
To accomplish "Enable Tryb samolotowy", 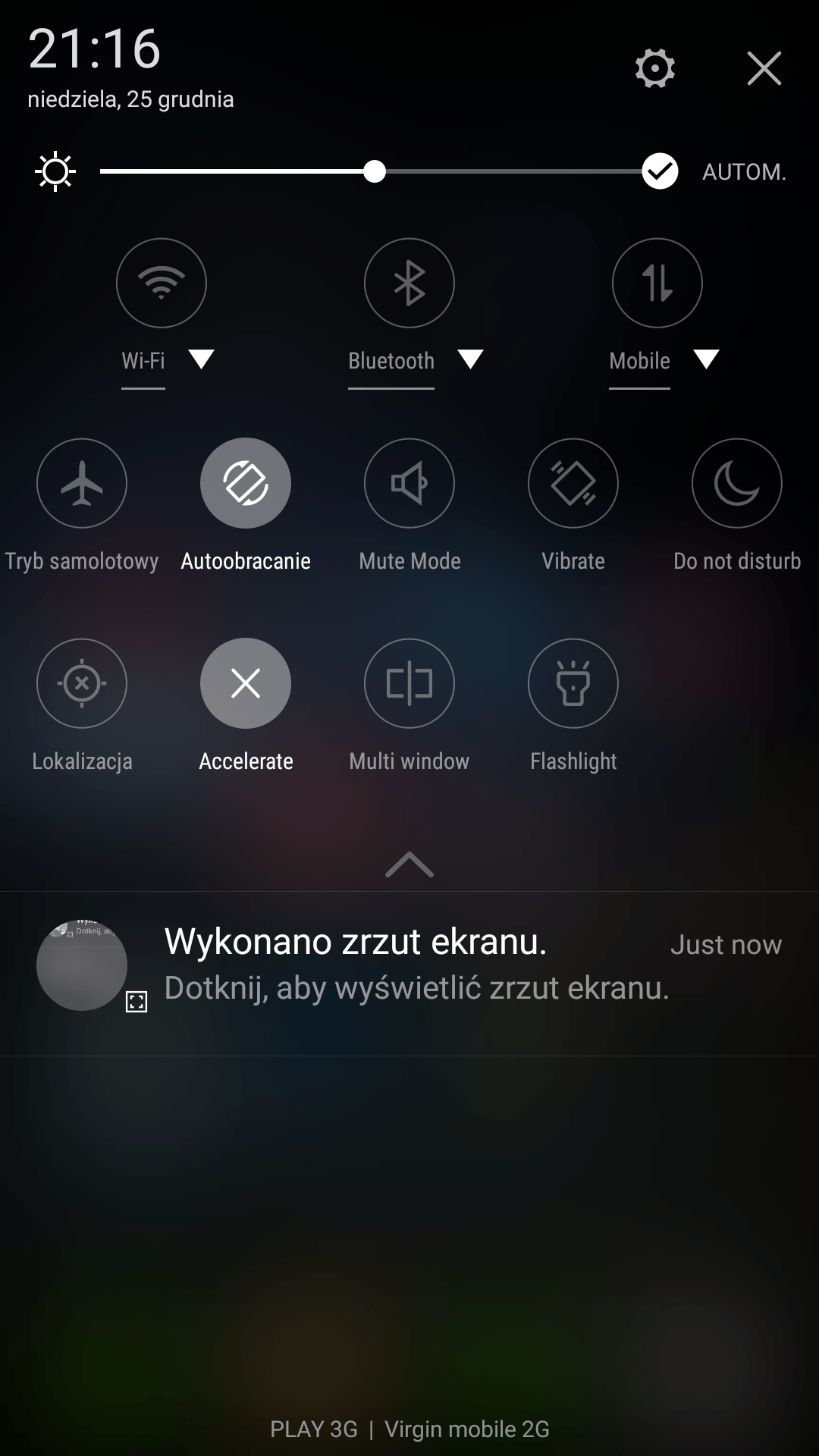I will 82,483.
